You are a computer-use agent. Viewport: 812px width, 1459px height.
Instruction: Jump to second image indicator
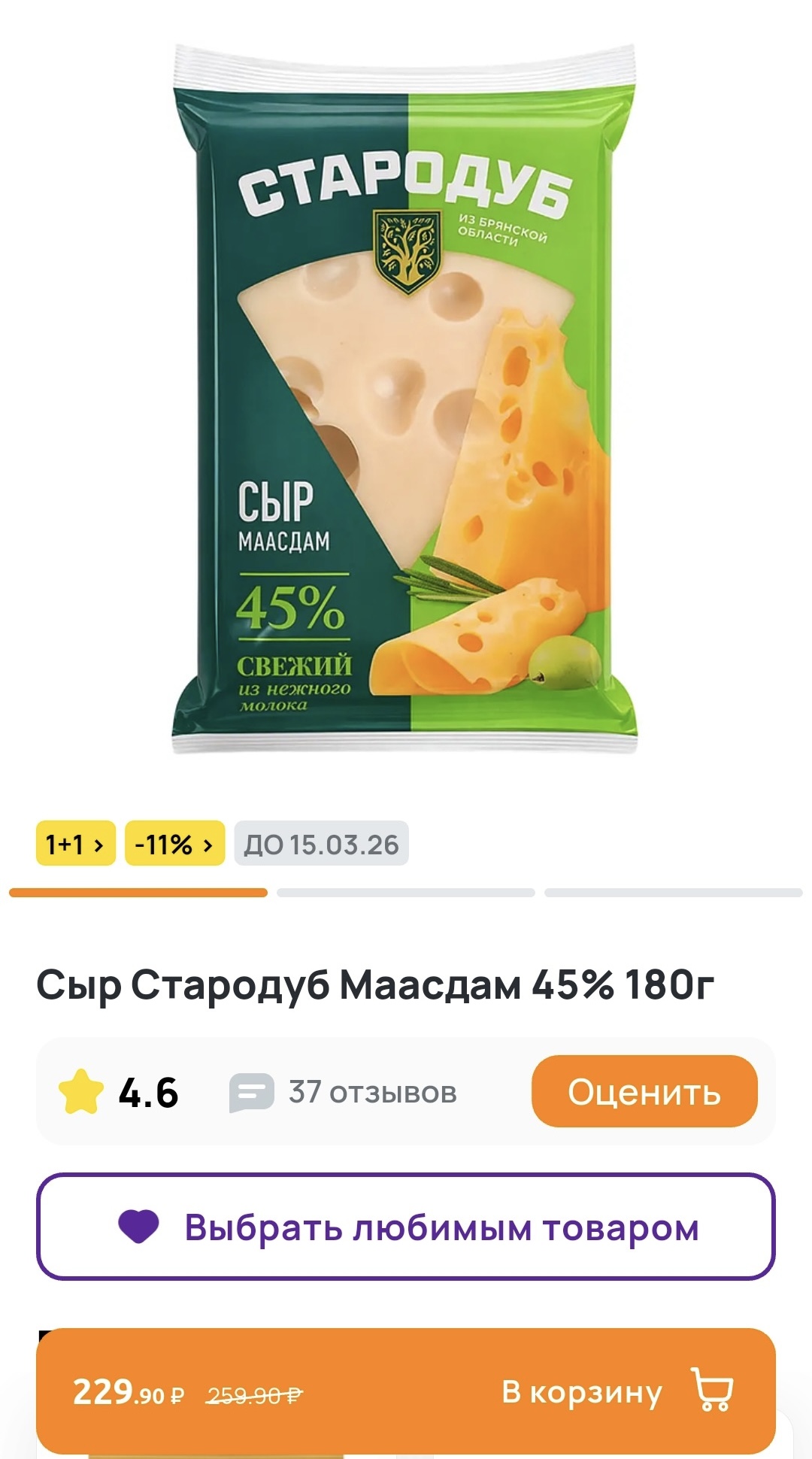click(x=405, y=893)
